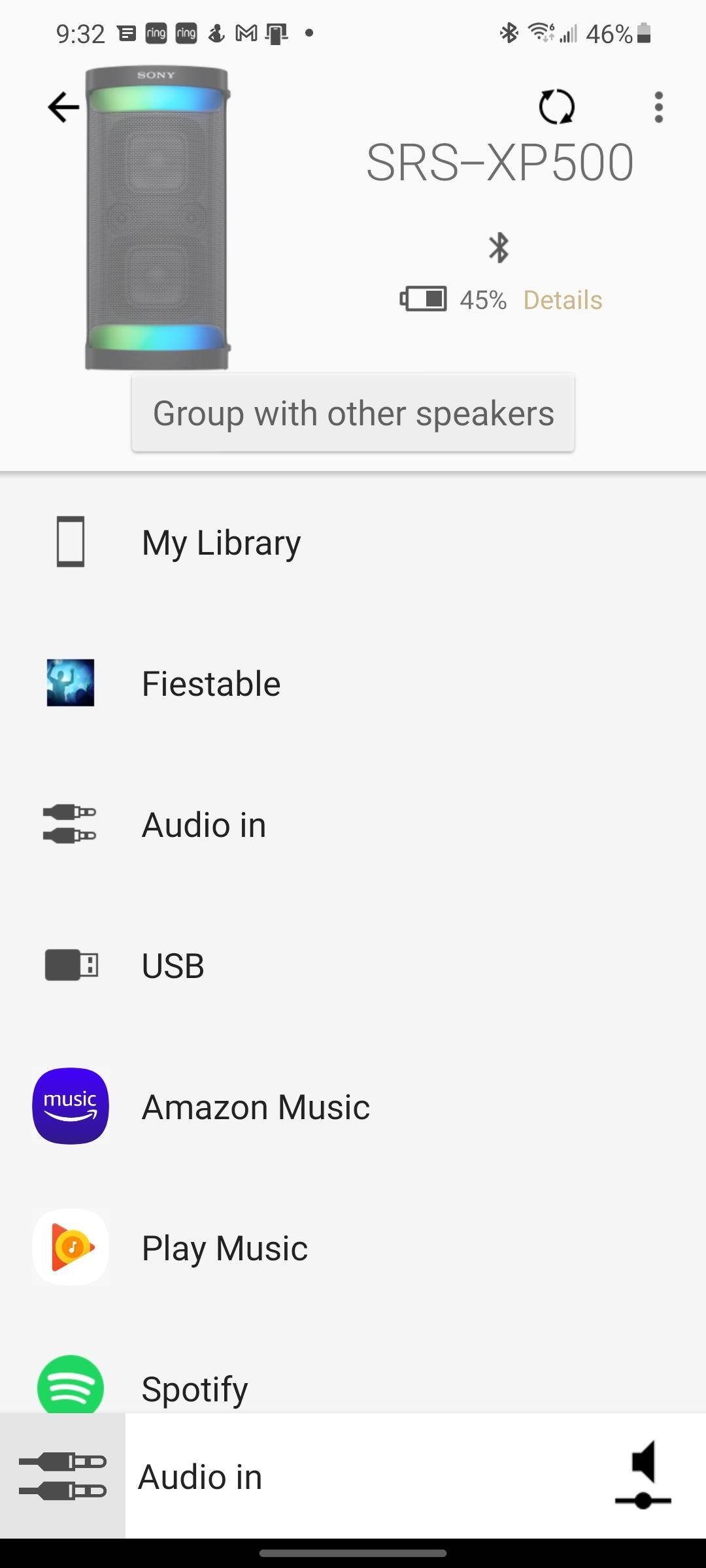This screenshot has width=706, height=1568.
Task: Select Audio in source from list
Action: click(203, 825)
